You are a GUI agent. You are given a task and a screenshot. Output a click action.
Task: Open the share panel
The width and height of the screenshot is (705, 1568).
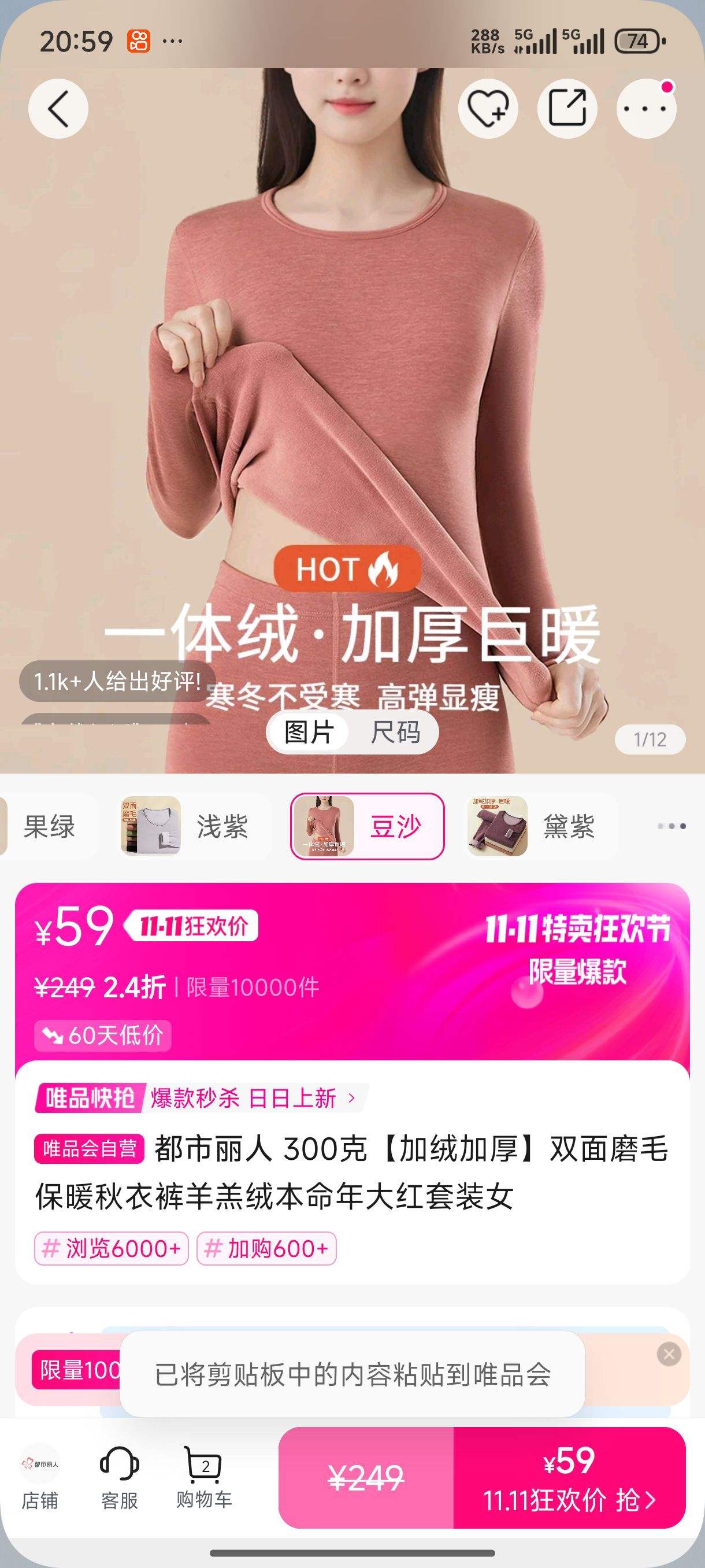pos(568,108)
